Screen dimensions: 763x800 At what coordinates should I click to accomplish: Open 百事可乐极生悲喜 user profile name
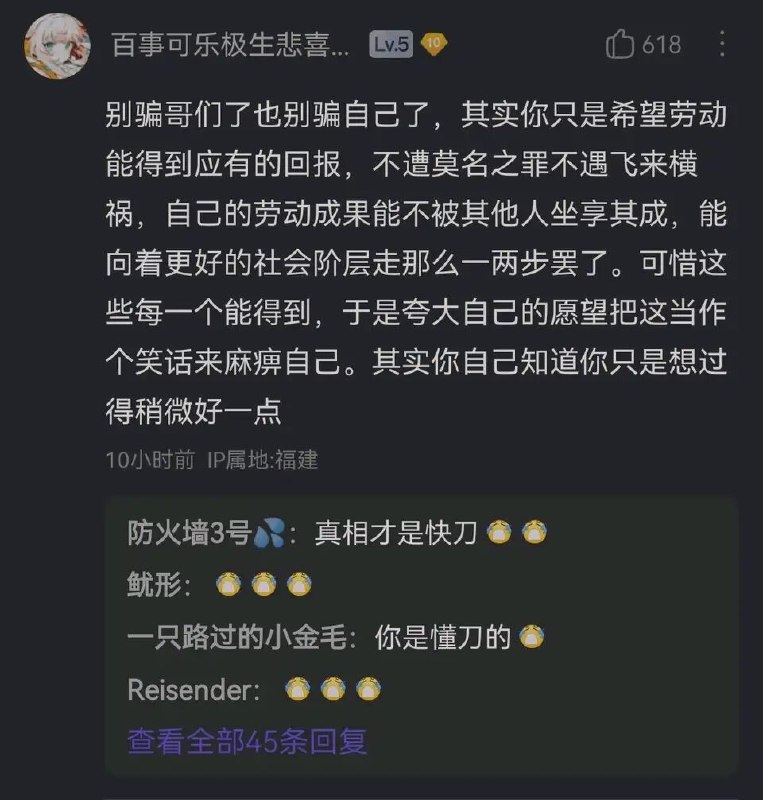[230, 46]
